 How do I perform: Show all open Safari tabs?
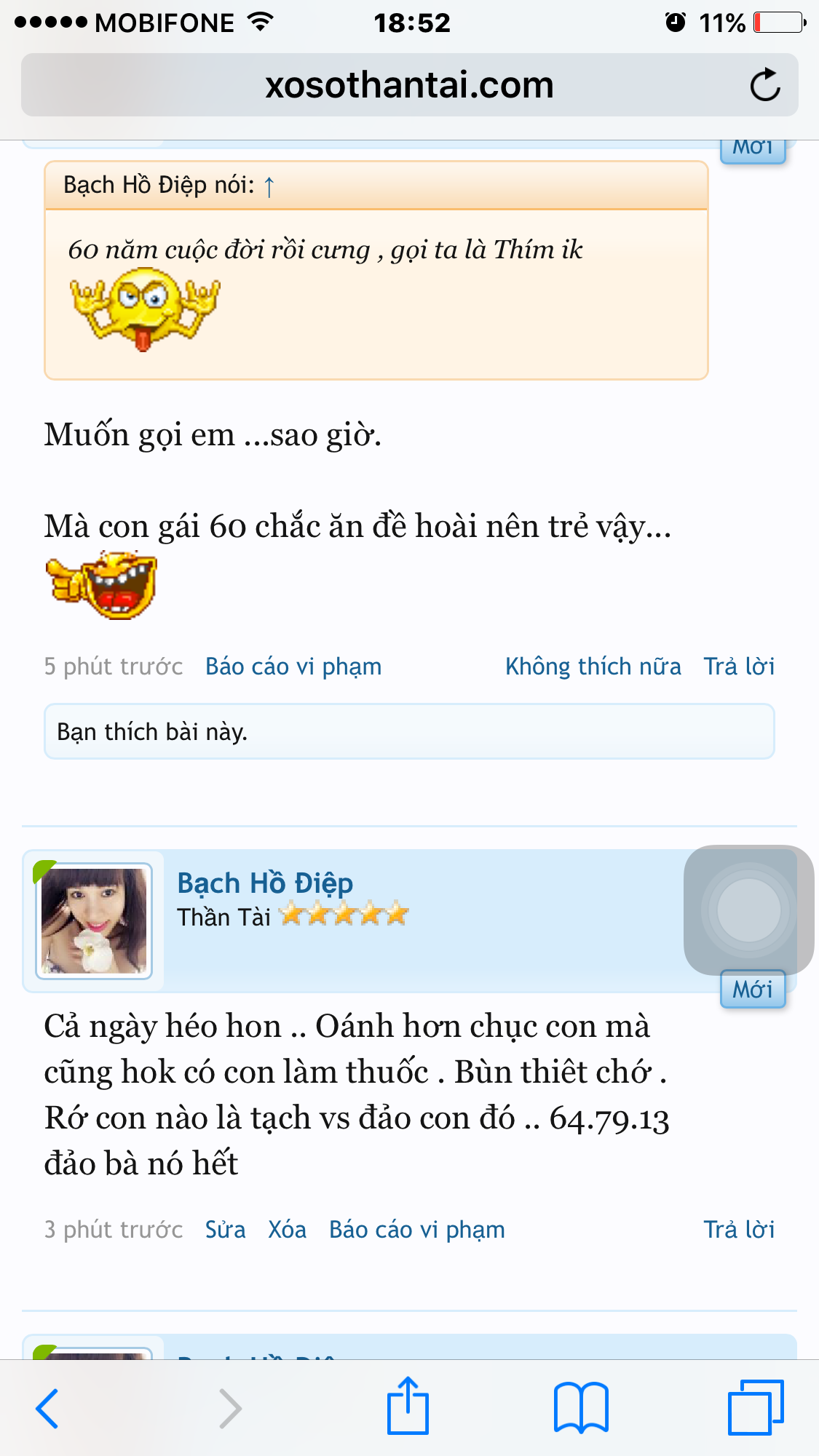coord(756,1408)
